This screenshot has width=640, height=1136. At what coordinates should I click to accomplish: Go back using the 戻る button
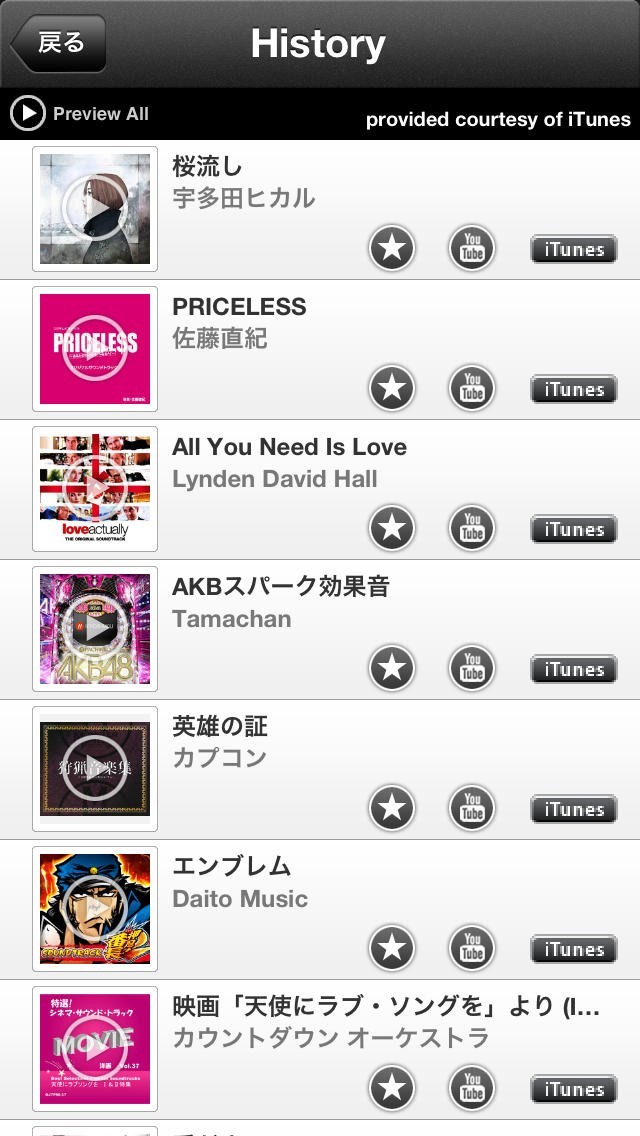click(x=58, y=44)
